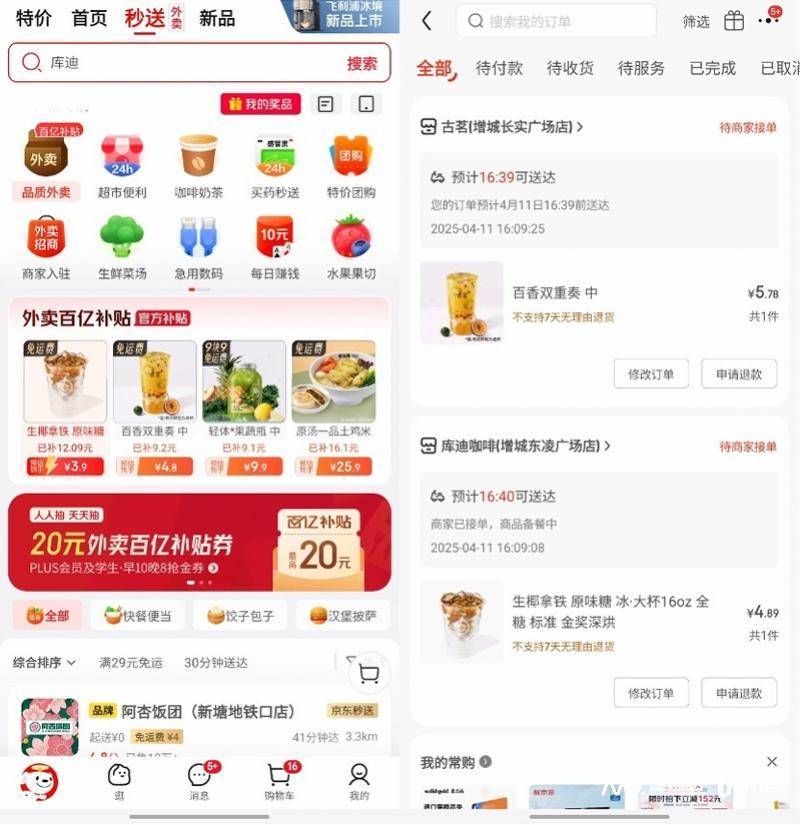This screenshot has width=800, height=825.
Task: Switch to the 待付款 orders tab
Action: [499, 68]
